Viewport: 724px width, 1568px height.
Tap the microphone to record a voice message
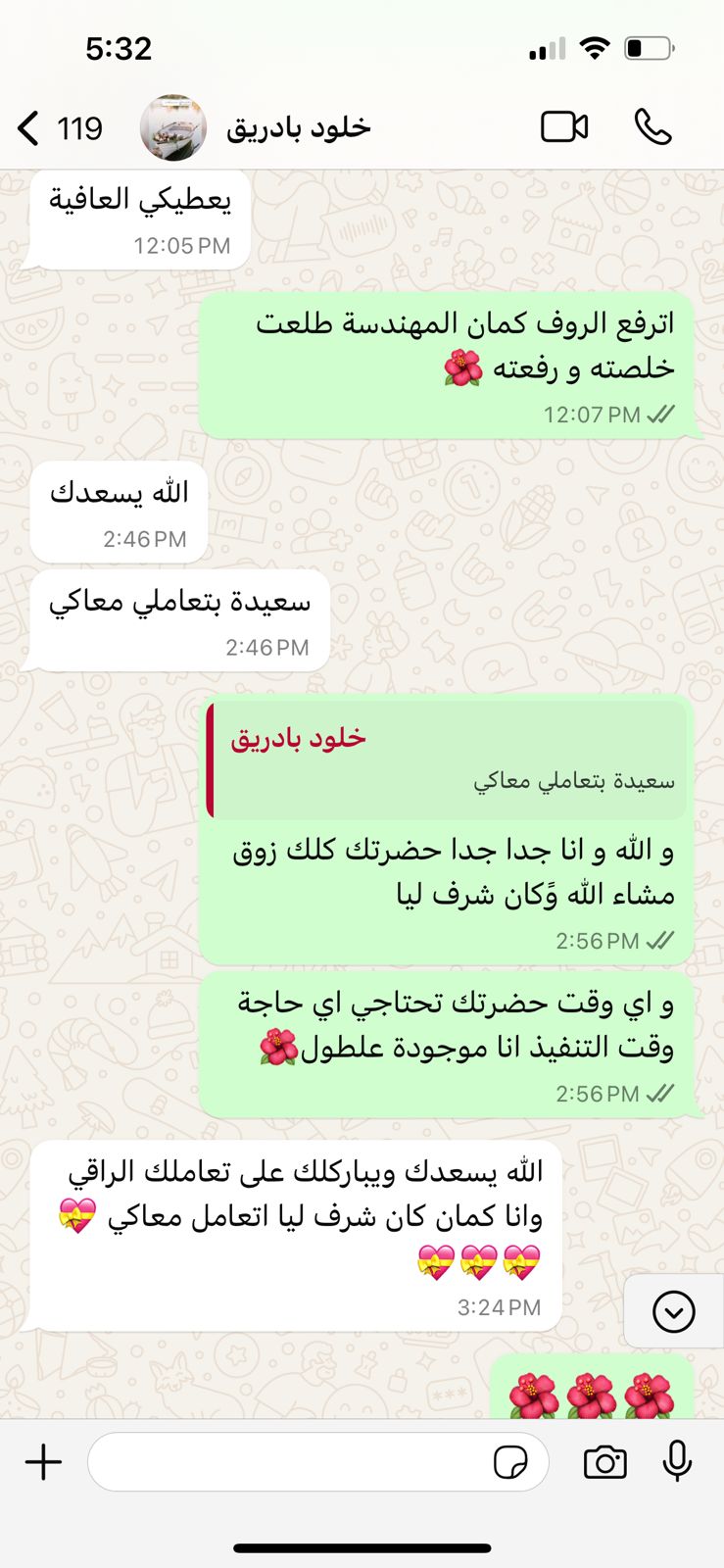677,1461
